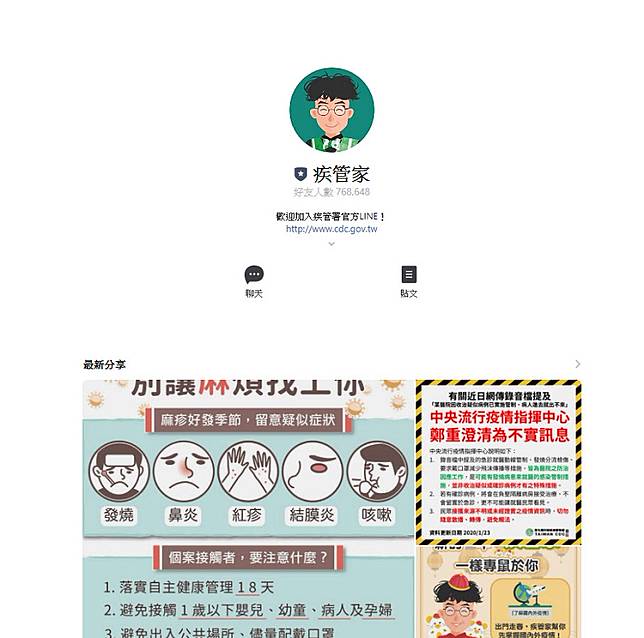View 疾管家 profile picture

tap(331, 110)
